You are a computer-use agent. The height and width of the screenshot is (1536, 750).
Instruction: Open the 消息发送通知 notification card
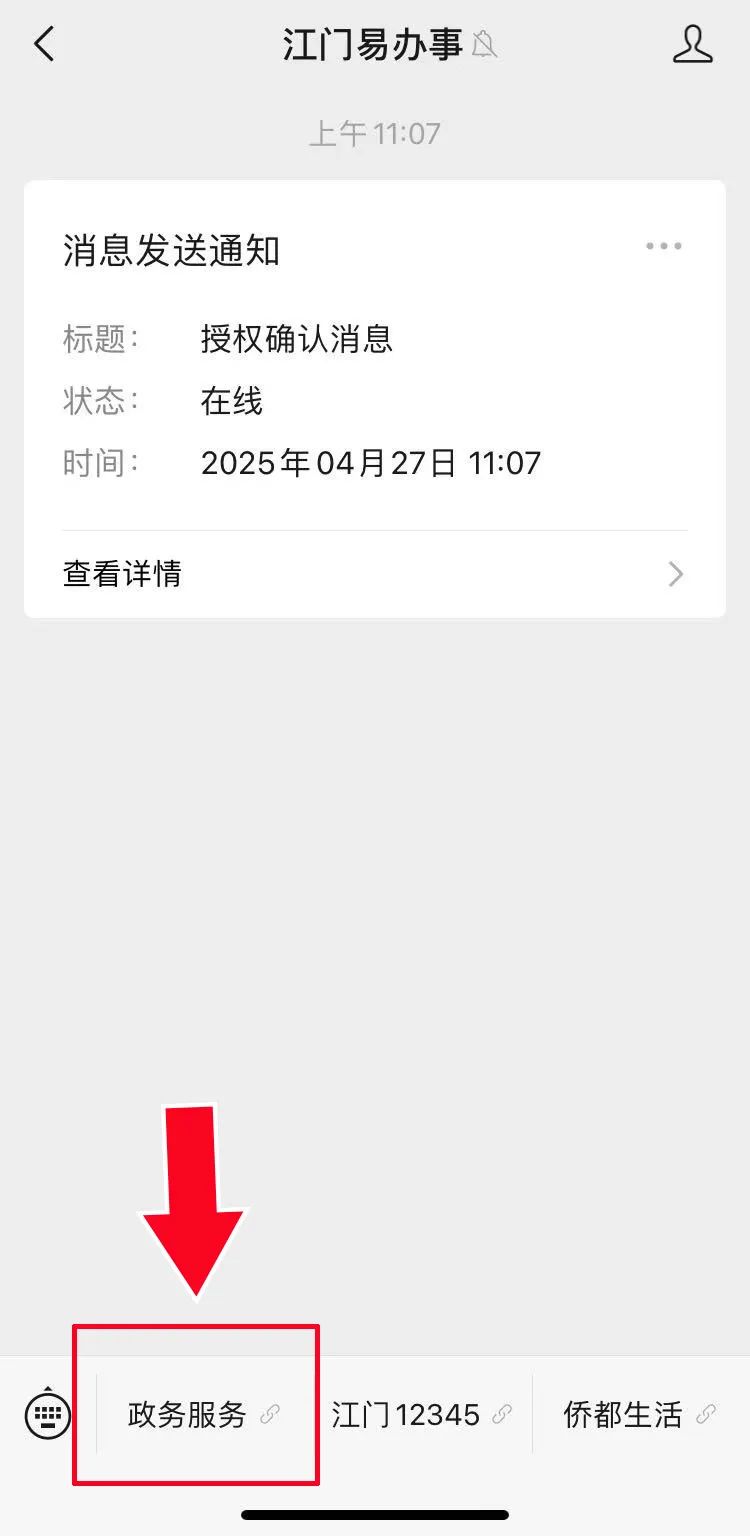pyautogui.click(x=172, y=252)
